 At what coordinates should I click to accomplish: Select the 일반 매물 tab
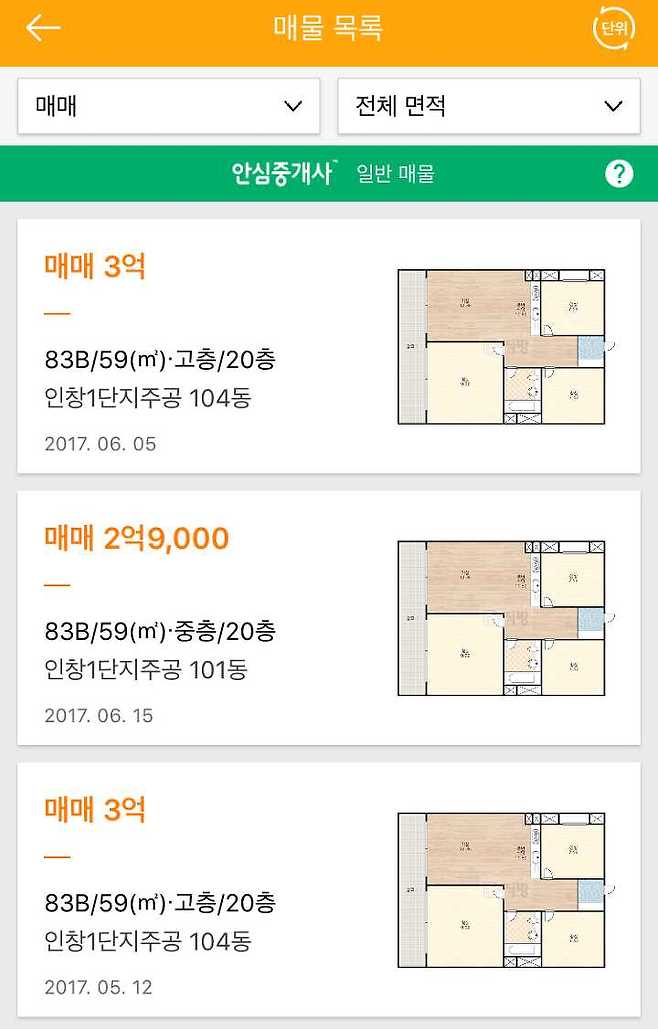point(396,174)
